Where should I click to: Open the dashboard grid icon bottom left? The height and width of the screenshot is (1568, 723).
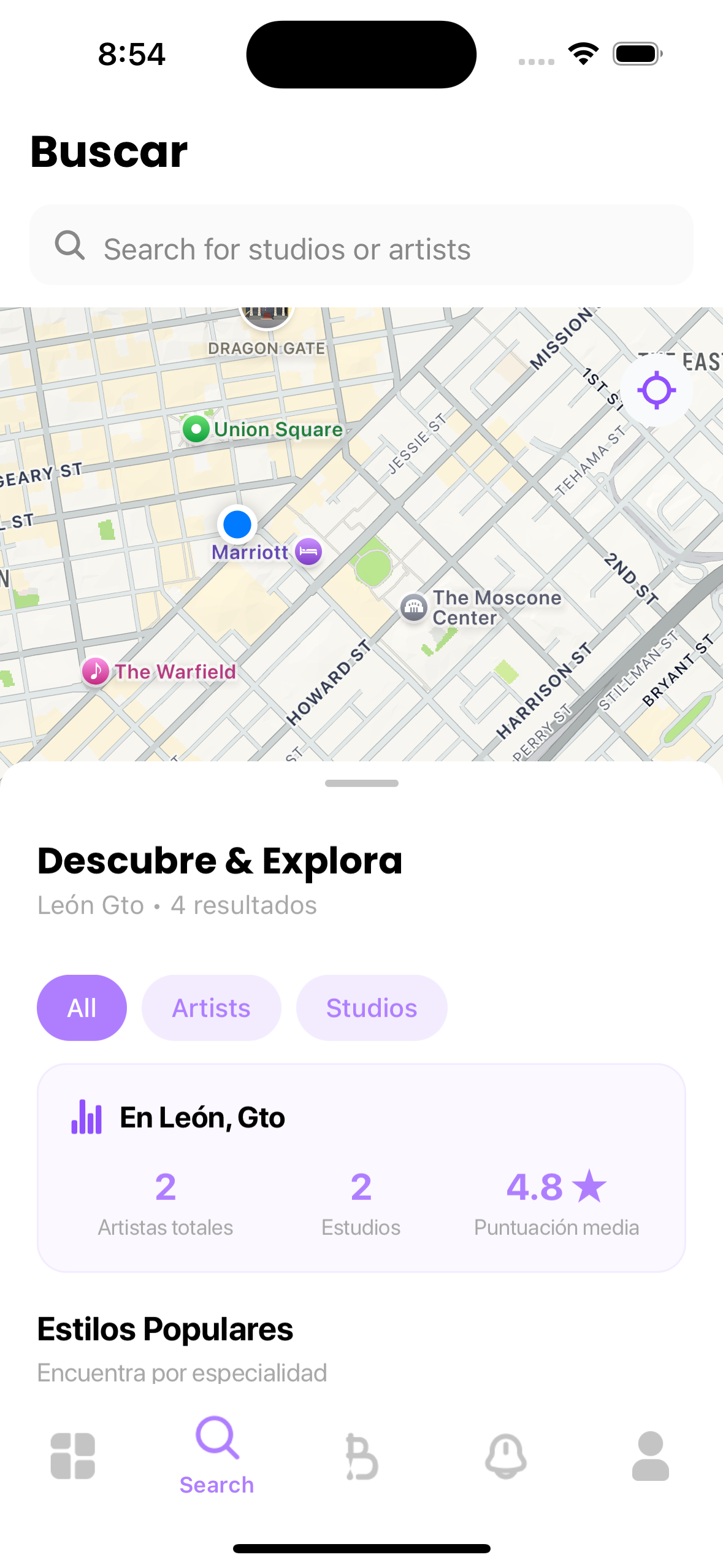click(x=73, y=1455)
